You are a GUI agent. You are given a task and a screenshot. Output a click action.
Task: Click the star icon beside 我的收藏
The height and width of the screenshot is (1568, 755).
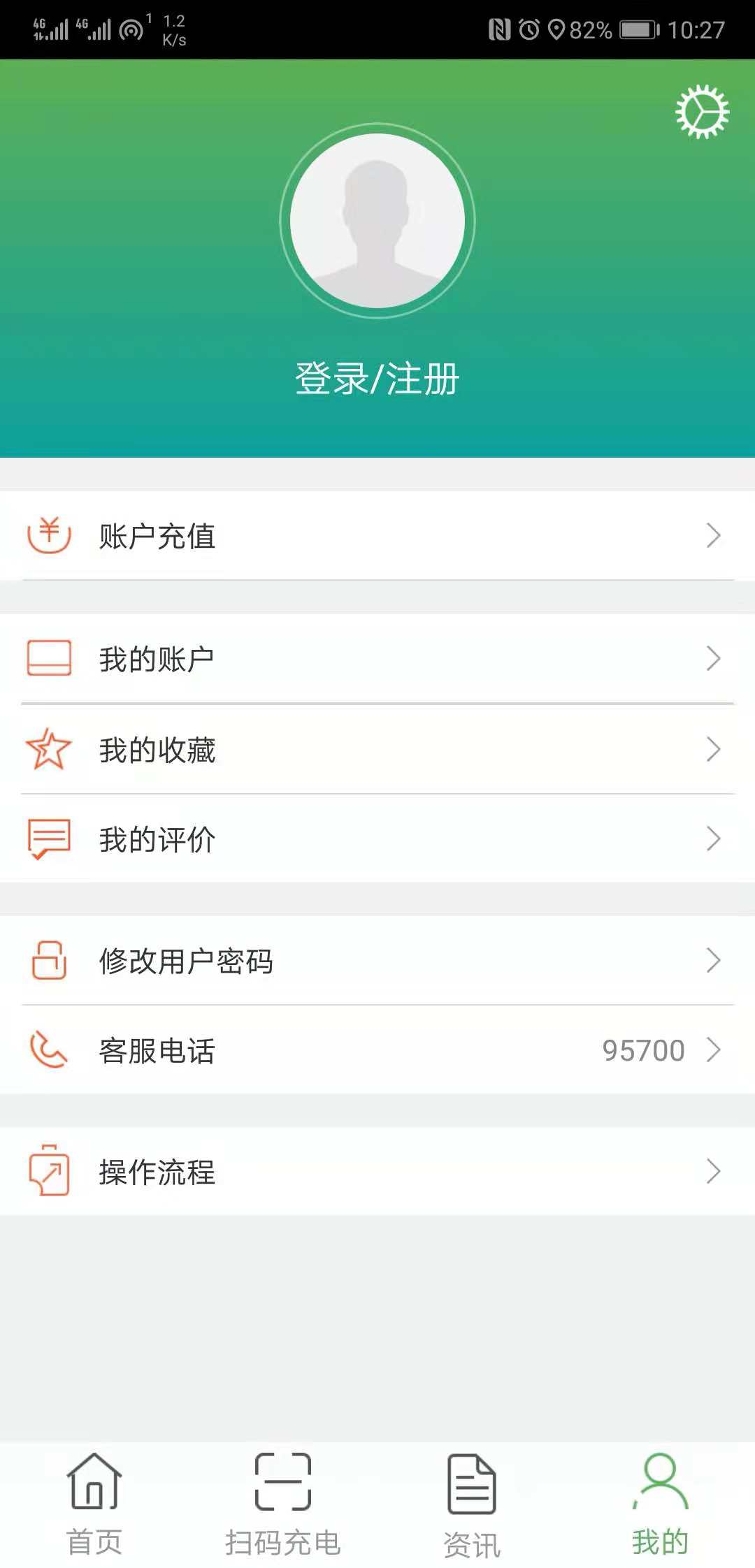coord(49,750)
